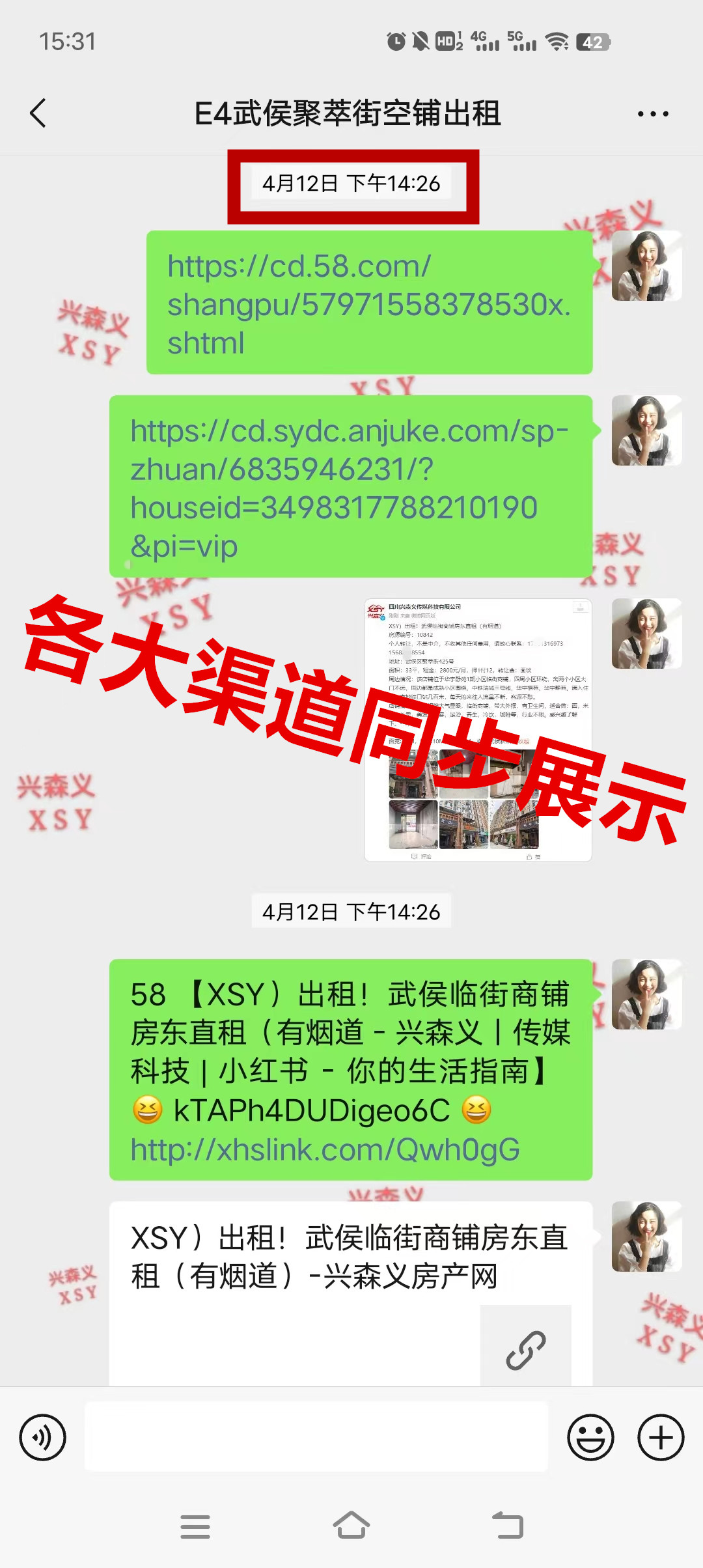Open the plus attachments panel
The image size is (703, 1568).
pyautogui.click(x=660, y=1437)
